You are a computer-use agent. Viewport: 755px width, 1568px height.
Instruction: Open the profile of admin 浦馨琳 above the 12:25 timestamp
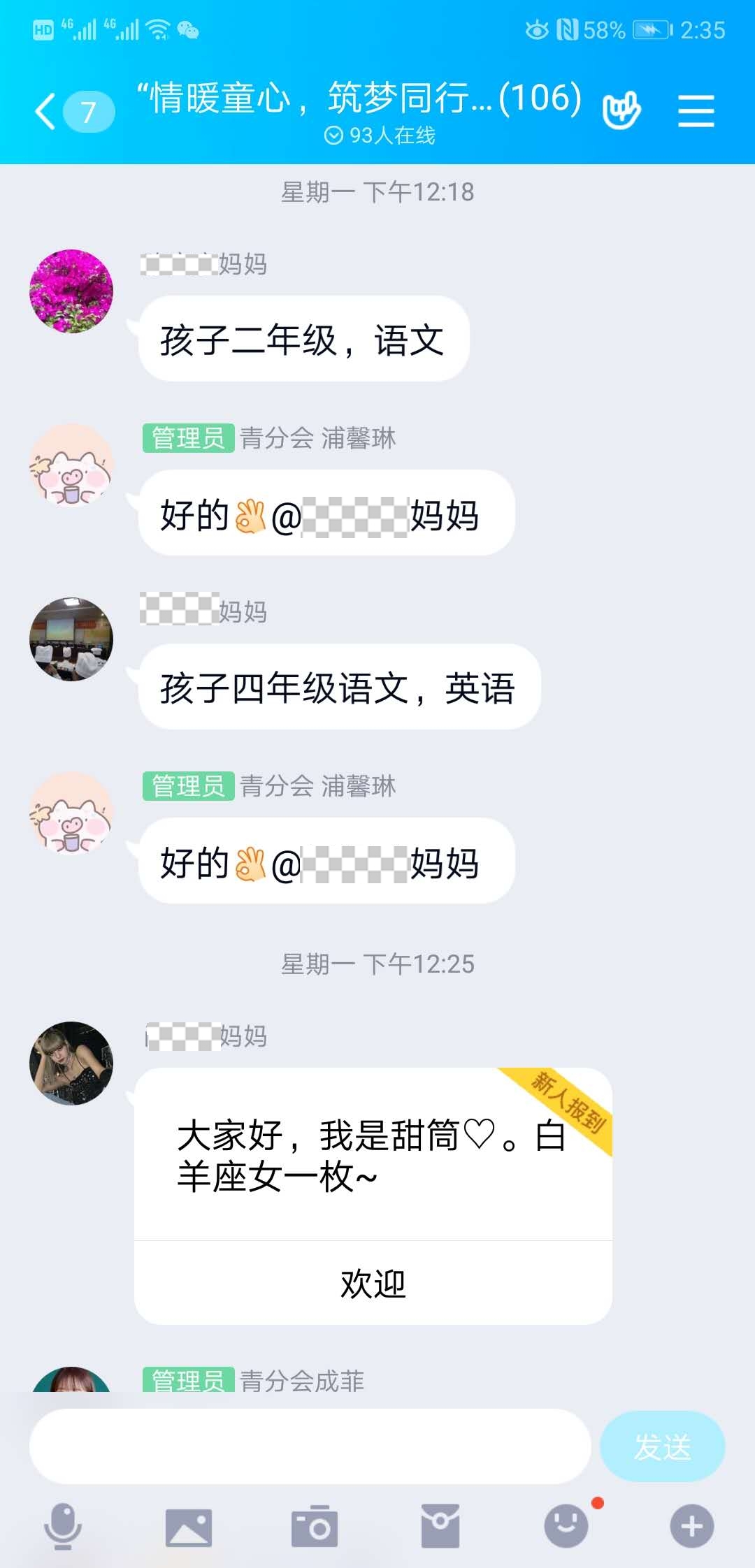point(71,813)
